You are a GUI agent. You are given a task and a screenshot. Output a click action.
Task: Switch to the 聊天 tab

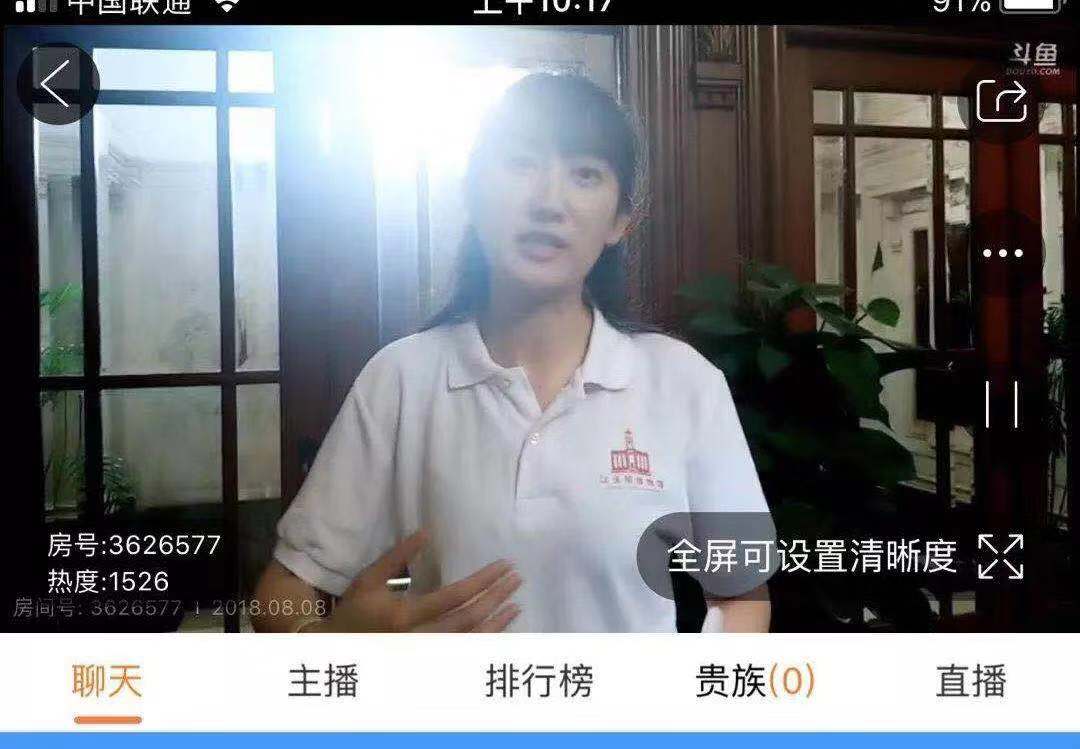pos(107,682)
